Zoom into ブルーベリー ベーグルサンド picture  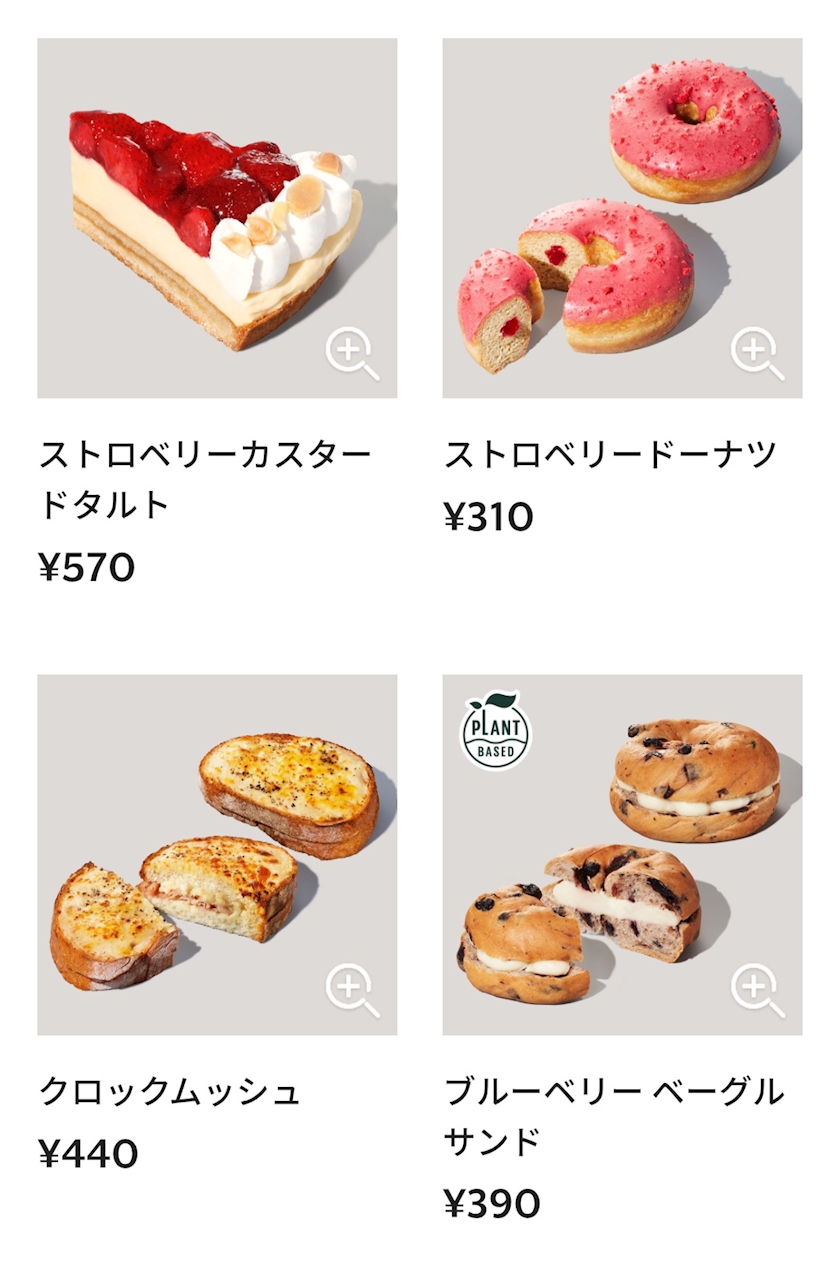point(758,990)
